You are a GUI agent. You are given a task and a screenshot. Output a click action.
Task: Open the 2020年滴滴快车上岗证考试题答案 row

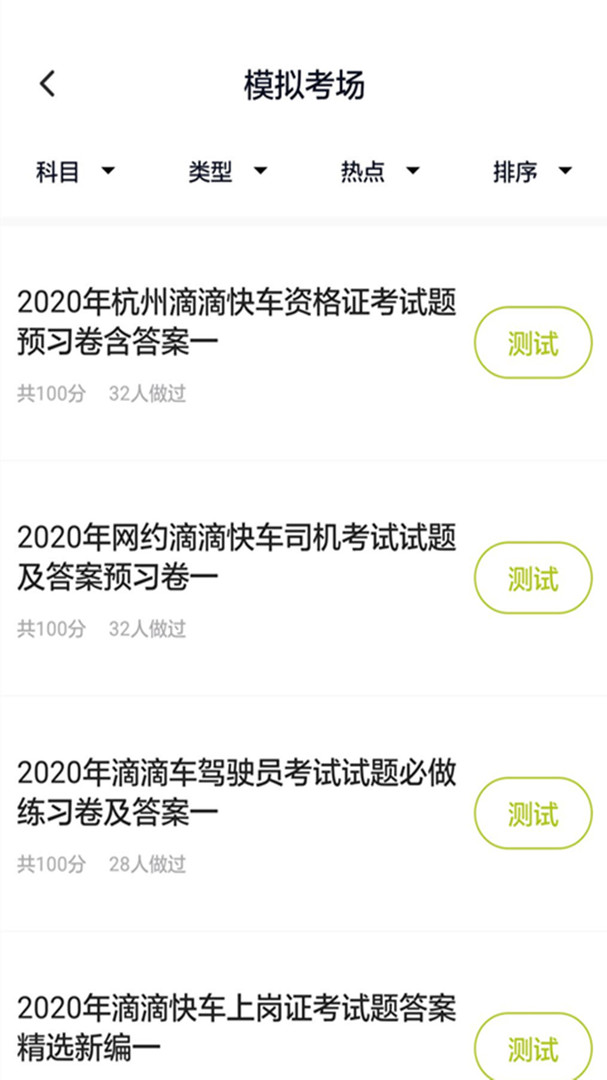303,1006
